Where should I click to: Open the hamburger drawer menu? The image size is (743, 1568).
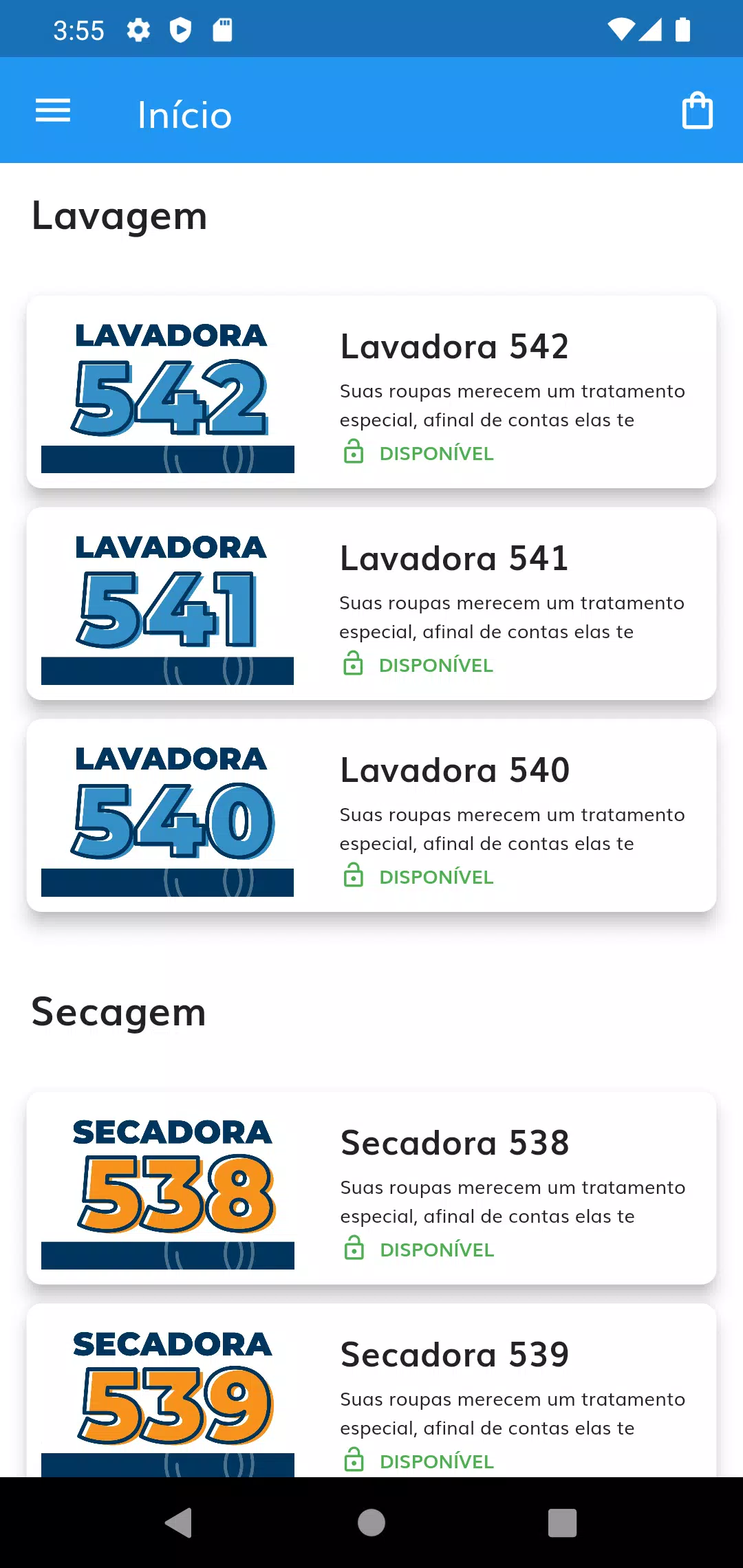tap(53, 111)
